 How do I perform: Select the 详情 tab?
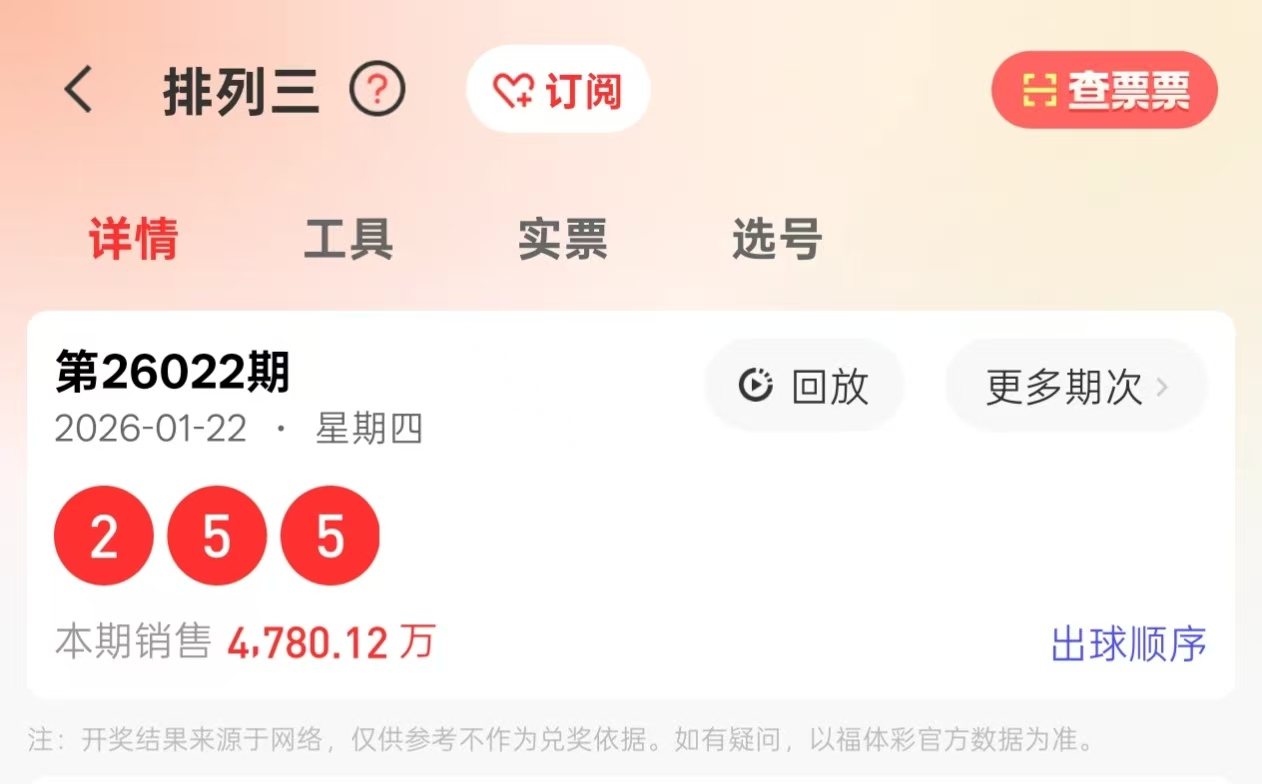tap(134, 240)
